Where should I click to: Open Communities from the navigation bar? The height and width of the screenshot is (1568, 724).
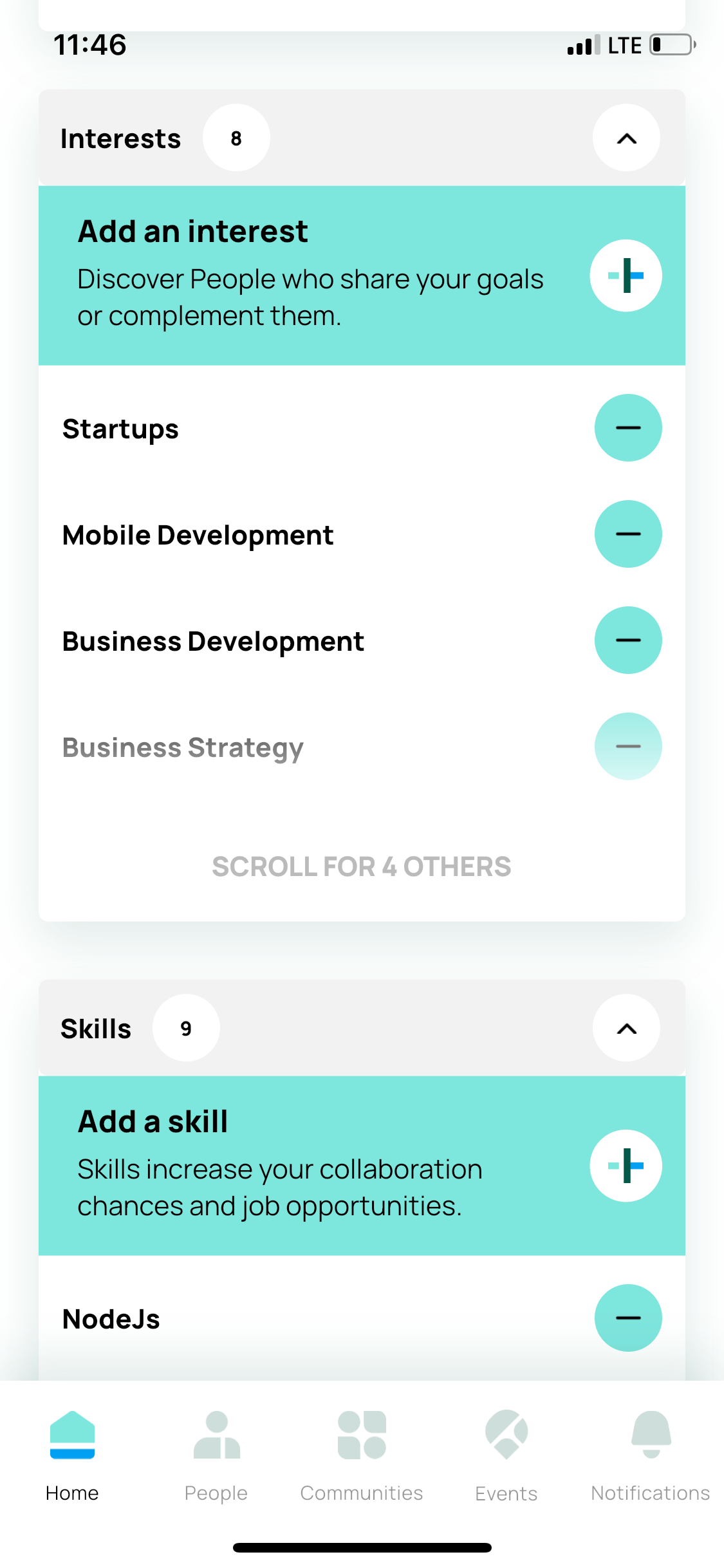tap(362, 1435)
